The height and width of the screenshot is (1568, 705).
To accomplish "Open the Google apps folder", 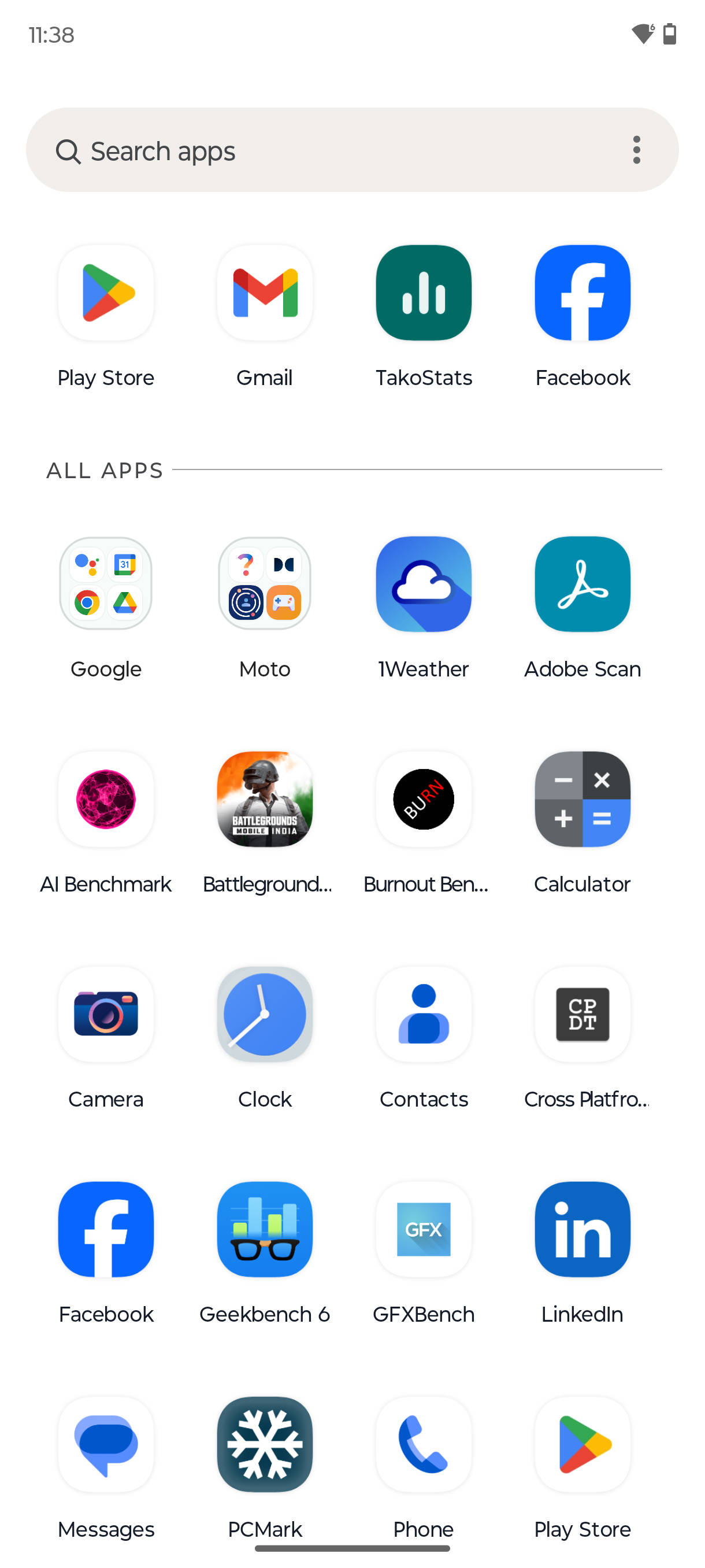I will tap(106, 584).
